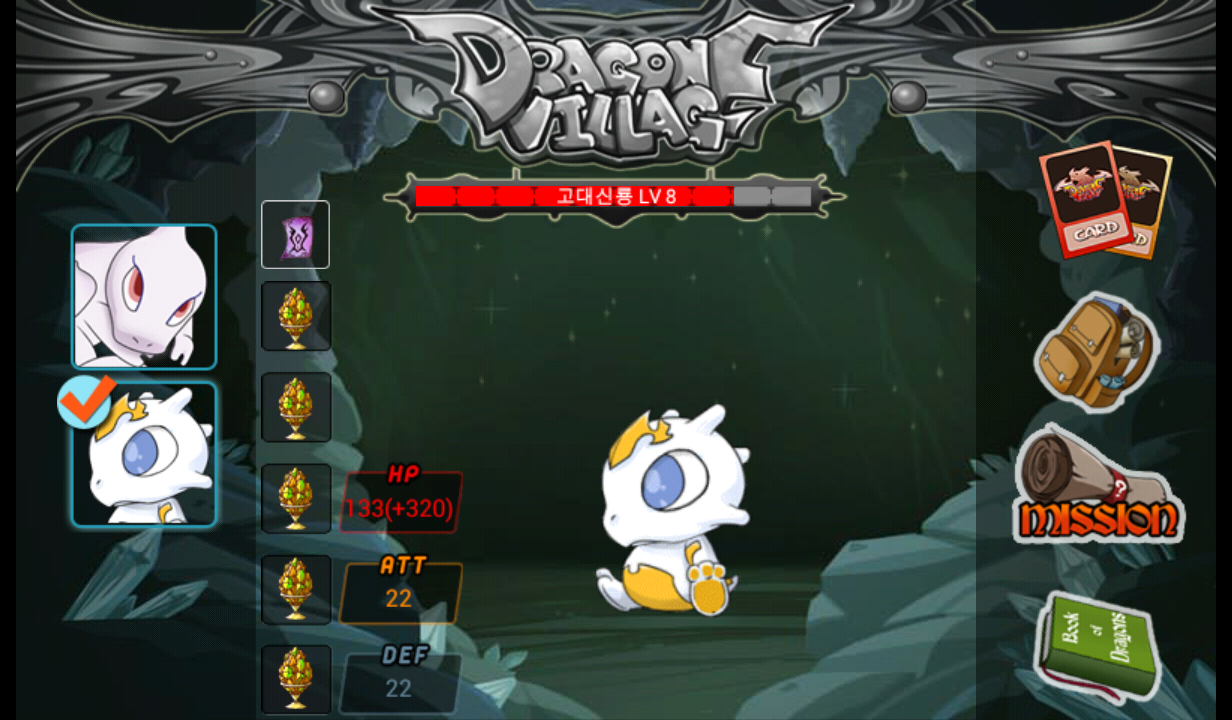The image size is (1232, 720).
Task: Tap the purple rune card slot
Action: [x=295, y=235]
